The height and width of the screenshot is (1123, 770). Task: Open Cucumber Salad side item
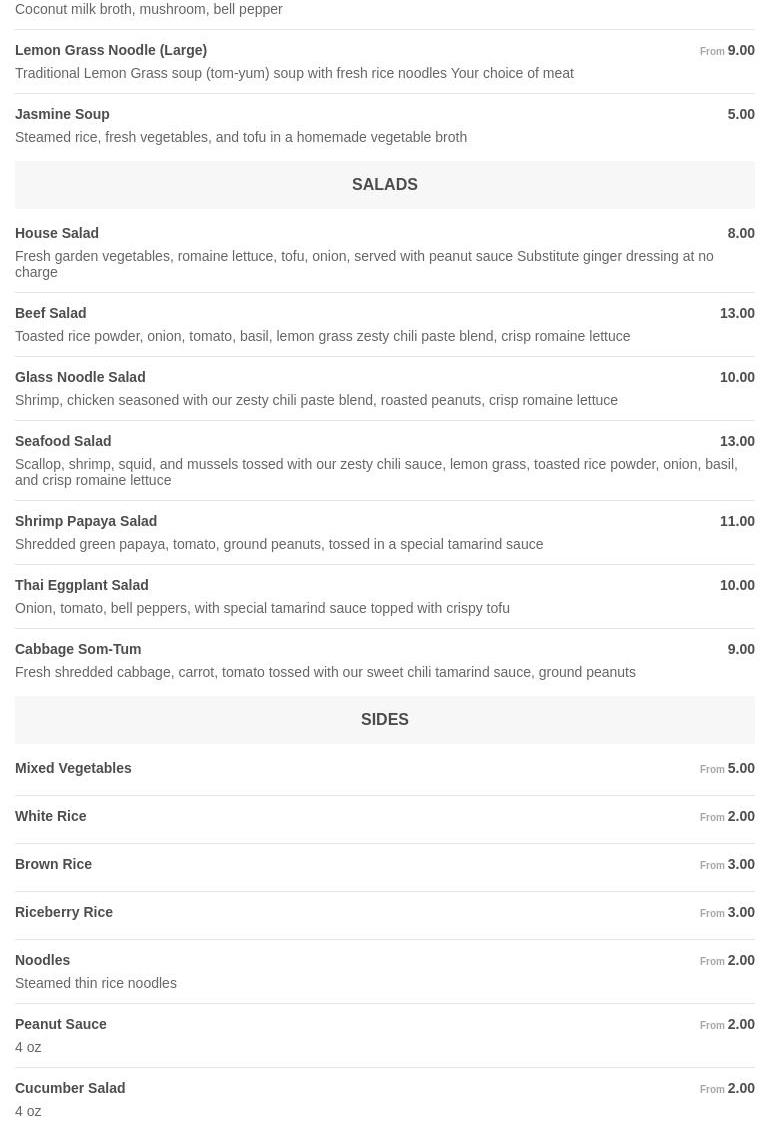[x=70, y=1088]
